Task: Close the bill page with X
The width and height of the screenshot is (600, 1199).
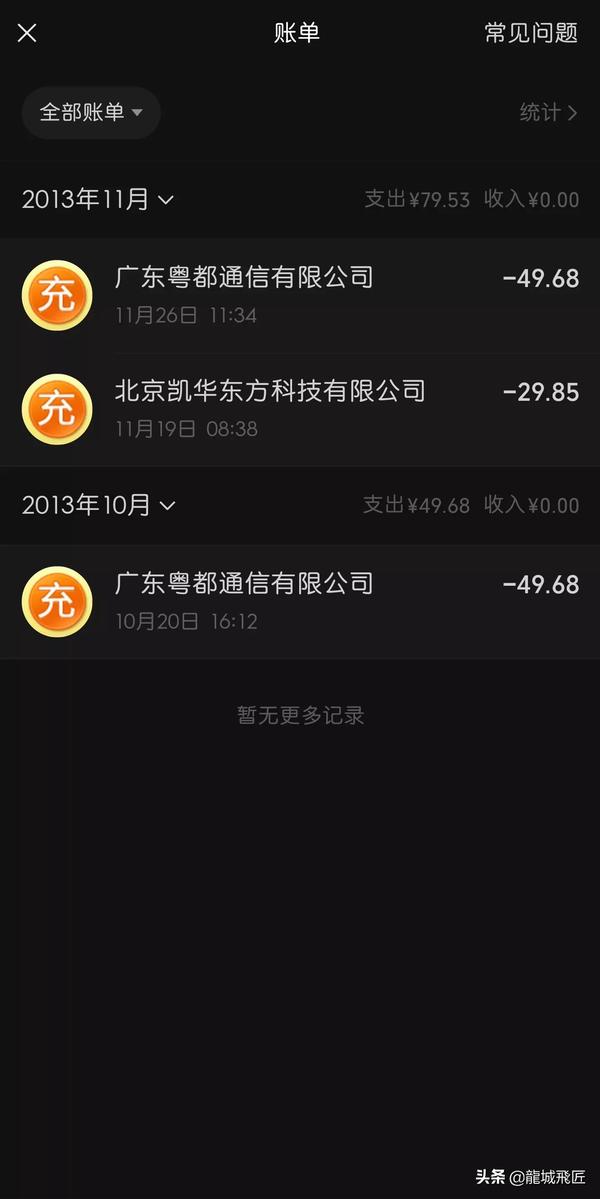Action: pos(27,33)
